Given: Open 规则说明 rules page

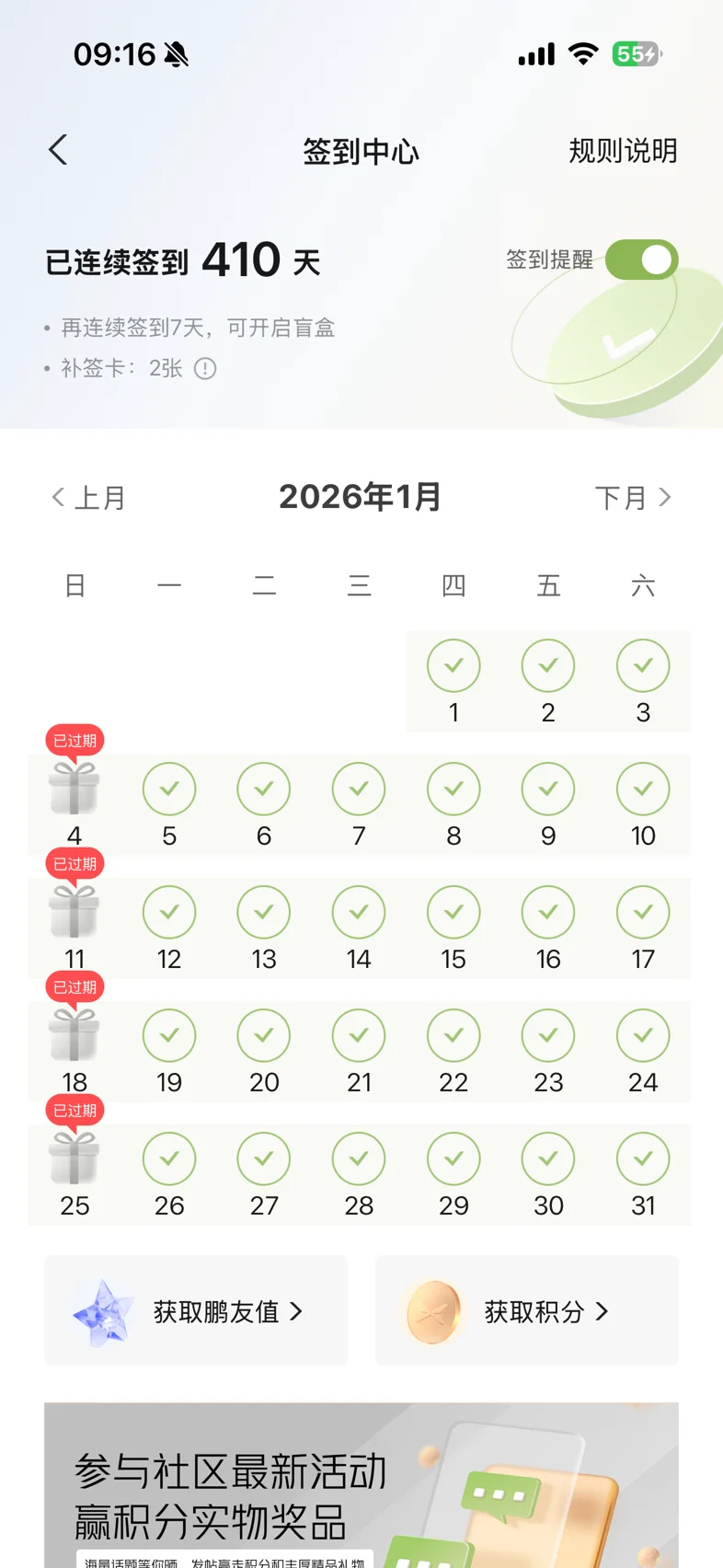Looking at the screenshot, I should tap(623, 151).
